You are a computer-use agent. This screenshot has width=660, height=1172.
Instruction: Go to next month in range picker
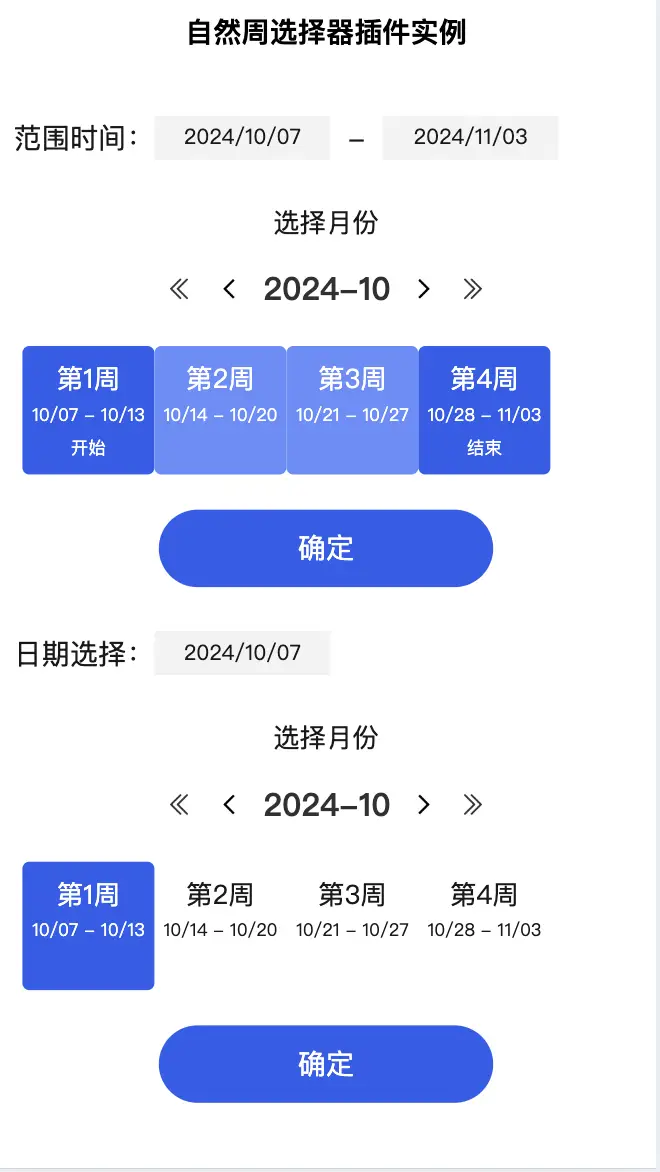coord(423,289)
